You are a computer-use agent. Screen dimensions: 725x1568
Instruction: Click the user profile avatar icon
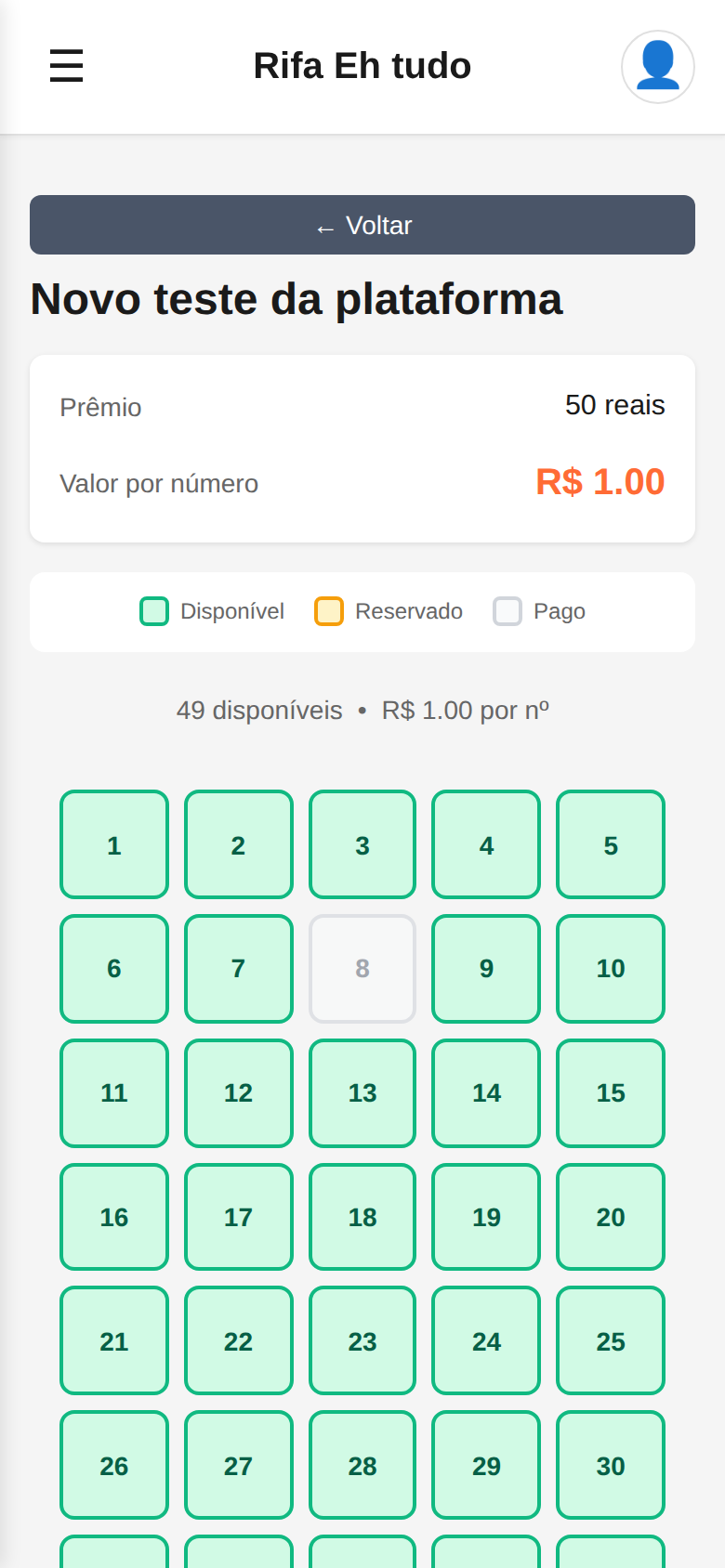tap(657, 65)
